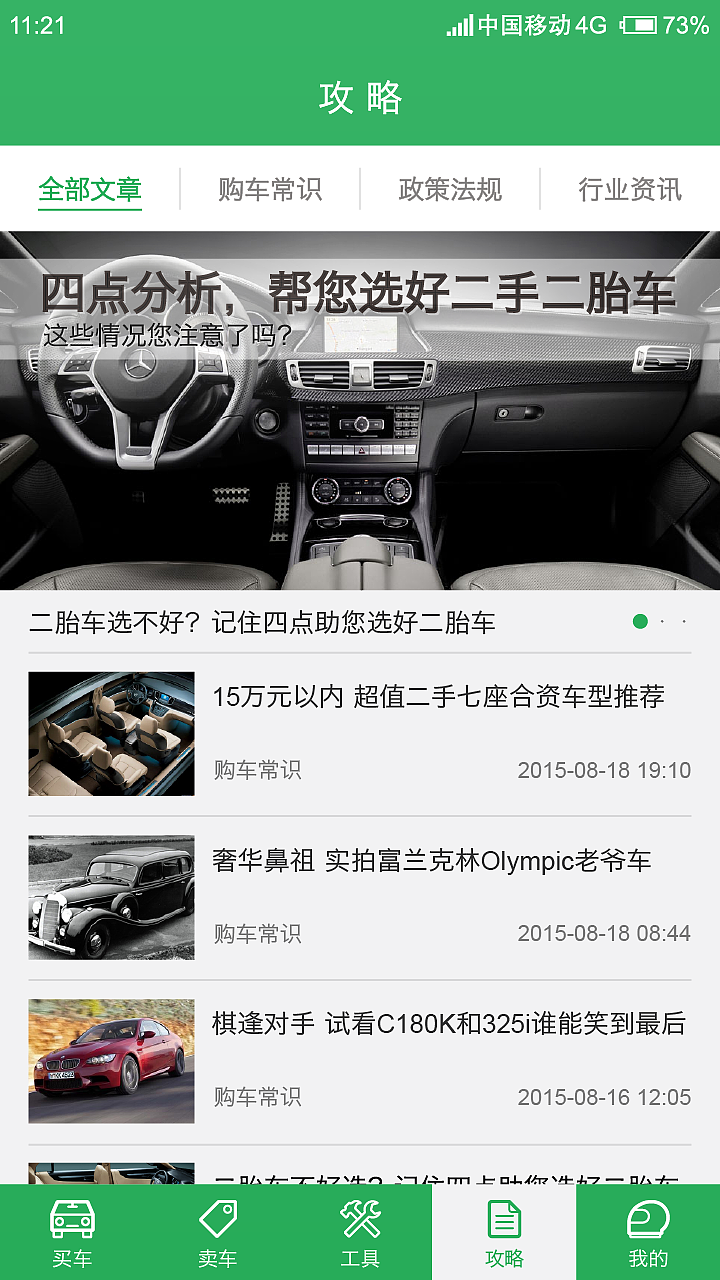The image size is (720, 1280).
Task: Switch to the 购车常识 tab
Action: tap(268, 189)
